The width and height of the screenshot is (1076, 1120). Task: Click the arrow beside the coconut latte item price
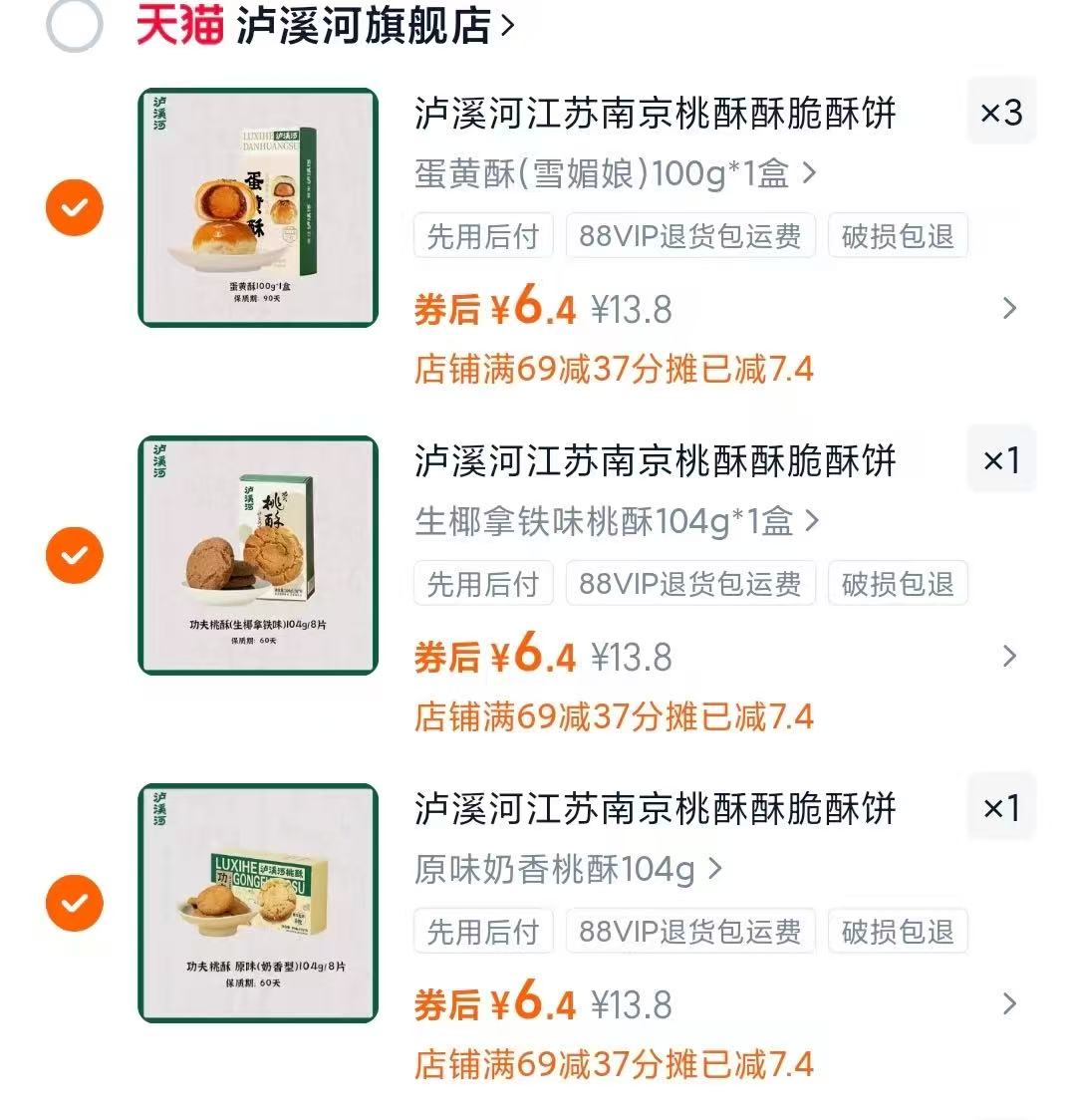coord(1010,657)
